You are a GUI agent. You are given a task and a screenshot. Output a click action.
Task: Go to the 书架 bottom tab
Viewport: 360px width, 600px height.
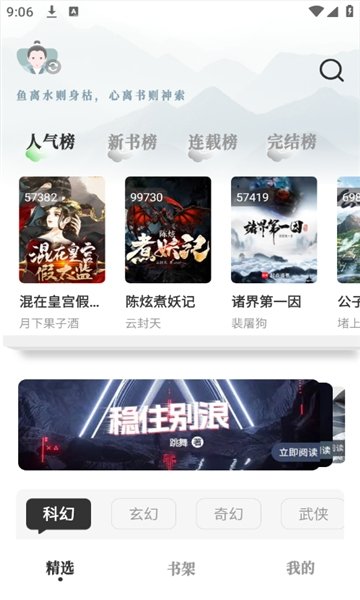[181, 569]
